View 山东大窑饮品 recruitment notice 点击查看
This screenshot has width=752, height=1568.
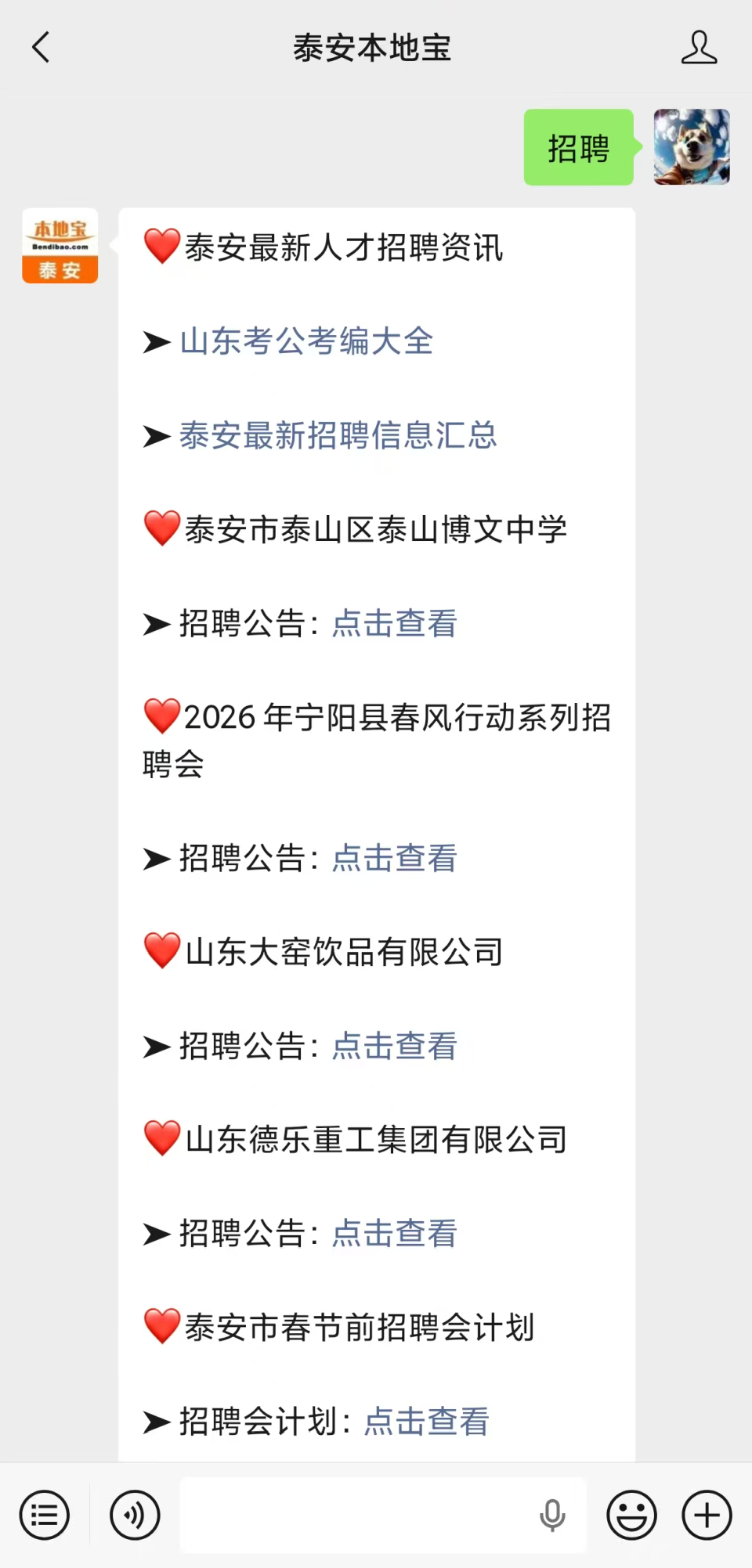tap(392, 1047)
